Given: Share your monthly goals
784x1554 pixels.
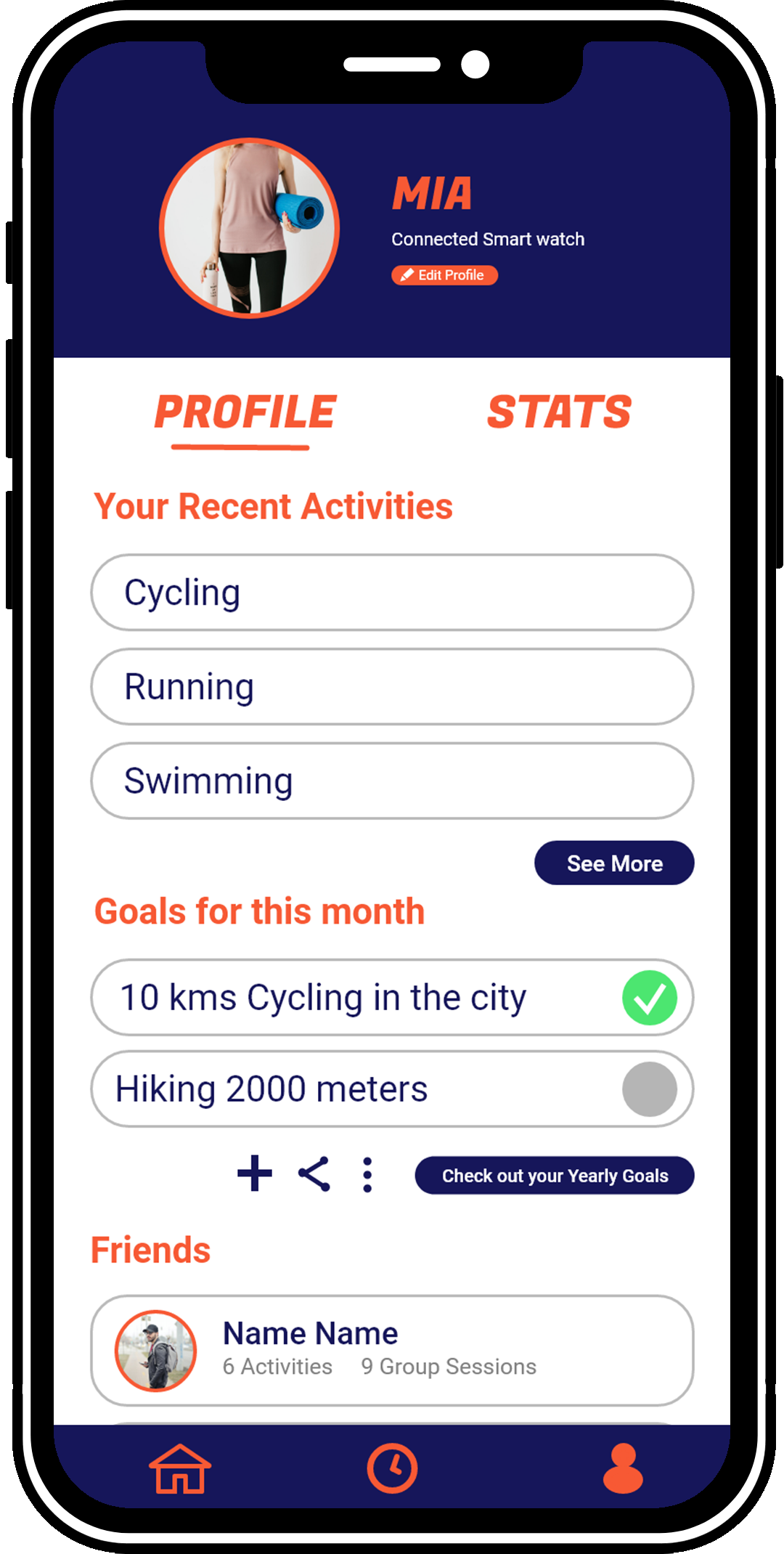Looking at the screenshot, I should click(x=314, y=1173).
